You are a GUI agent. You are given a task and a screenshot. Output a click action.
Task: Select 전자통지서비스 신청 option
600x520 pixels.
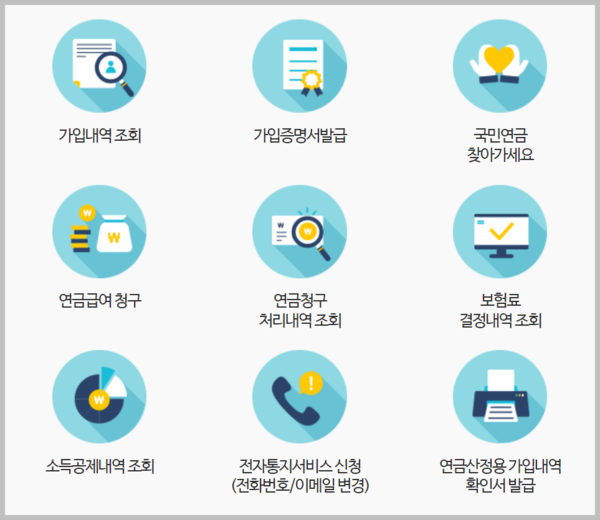click(x=299, y=397)
